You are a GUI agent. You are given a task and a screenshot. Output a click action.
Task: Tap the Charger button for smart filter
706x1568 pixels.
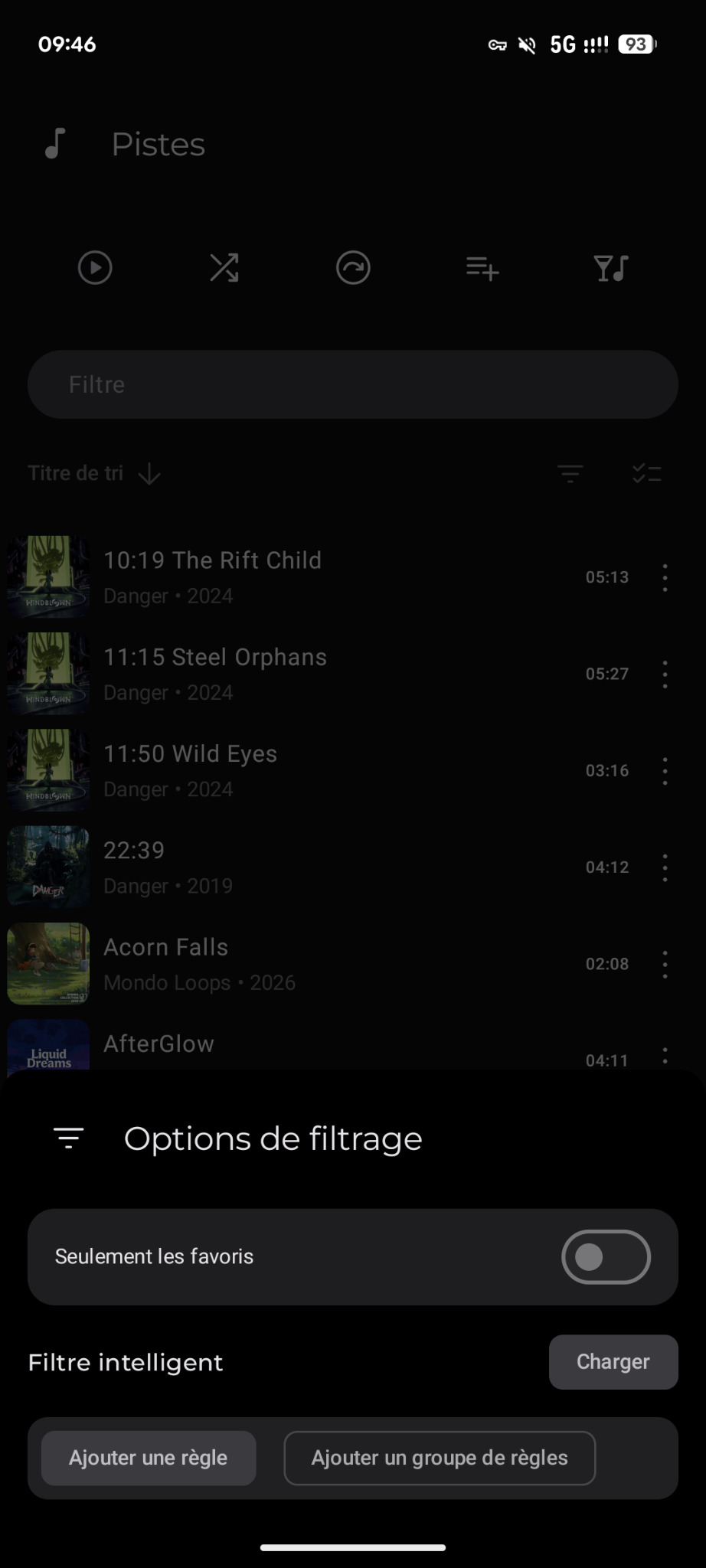pos(613,1361)
